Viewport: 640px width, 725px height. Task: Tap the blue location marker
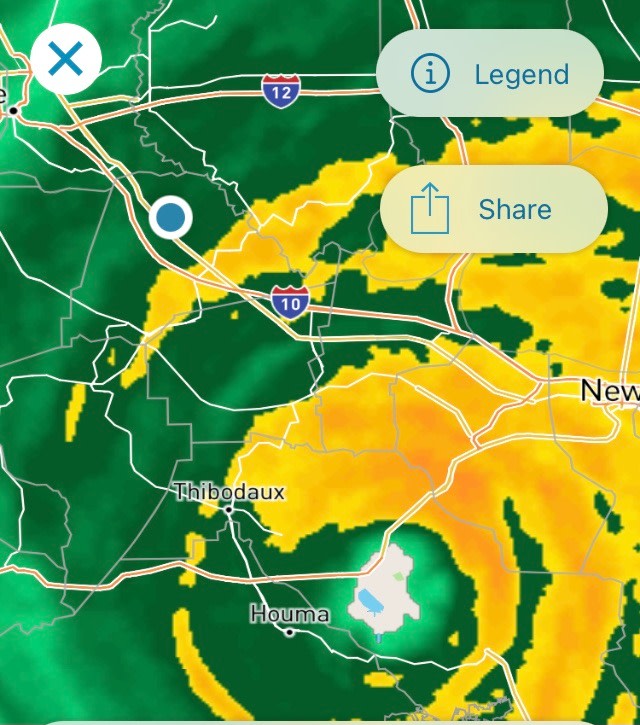pyautogui.click(x=171, y=216)
